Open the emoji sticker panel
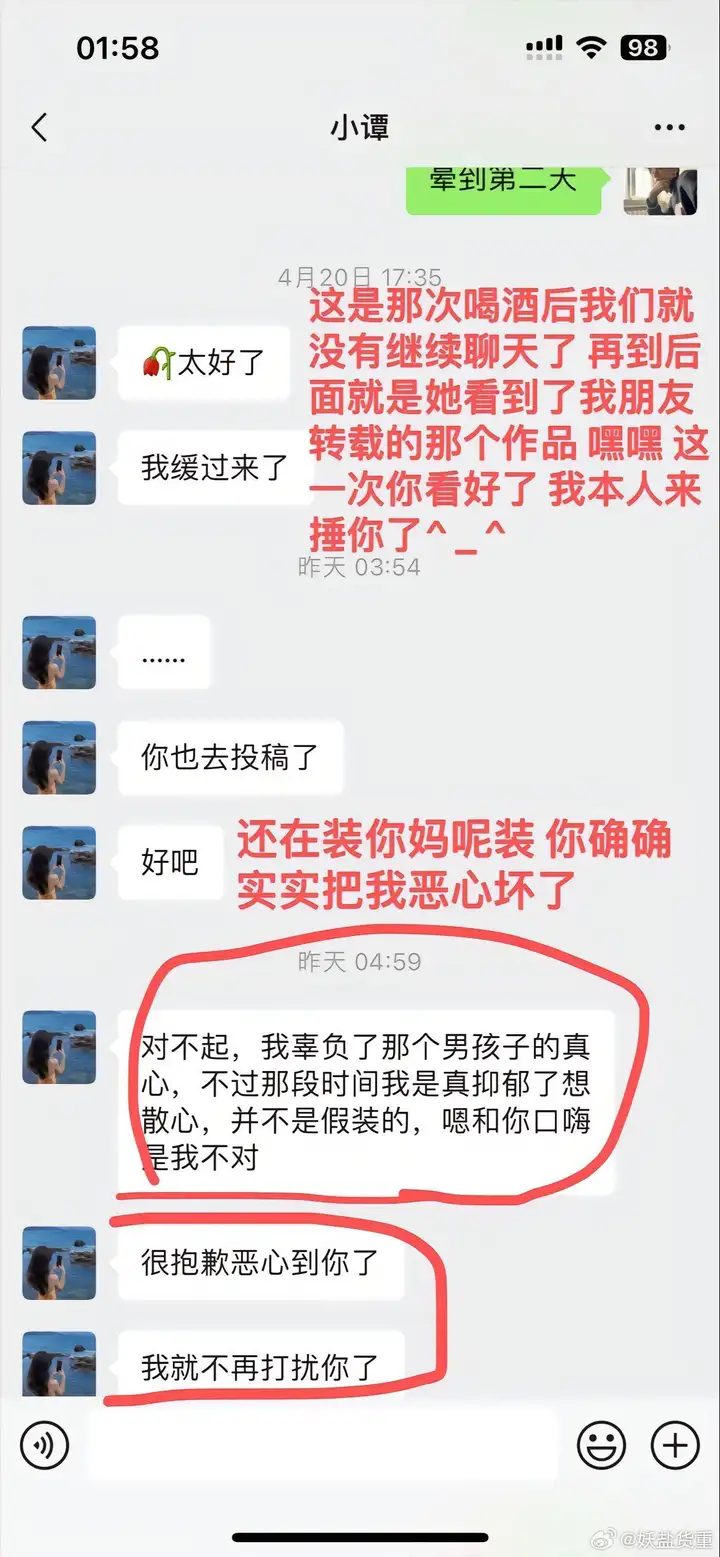The height and width of the screenshot is (1557, 720). (x=602, y=1445)
